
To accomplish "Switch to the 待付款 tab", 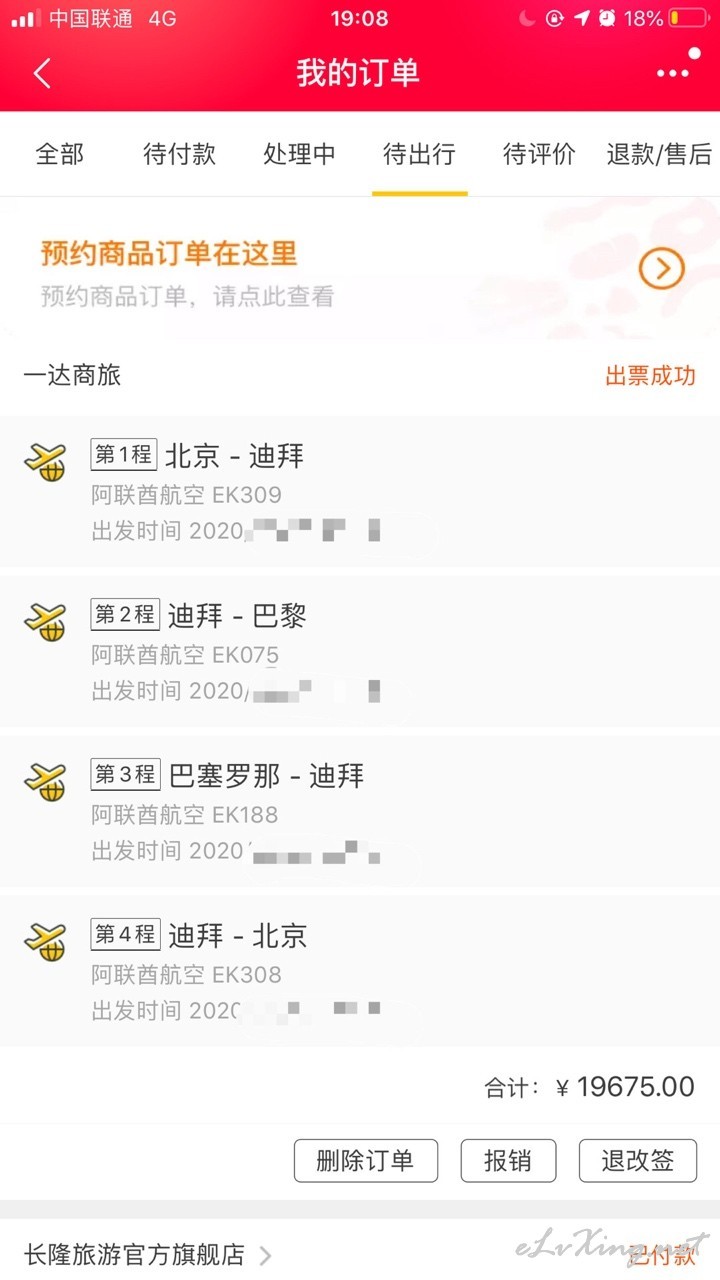I will 180,154.
